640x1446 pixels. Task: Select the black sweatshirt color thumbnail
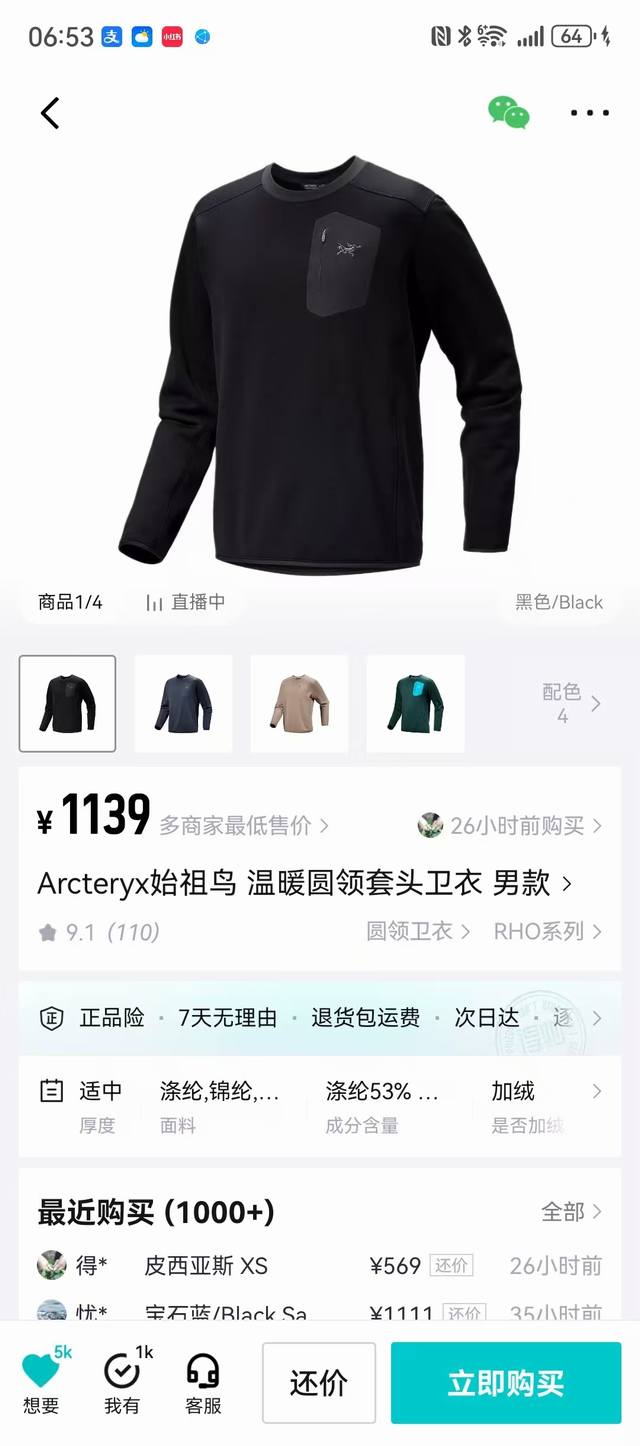tap(67, 703)
